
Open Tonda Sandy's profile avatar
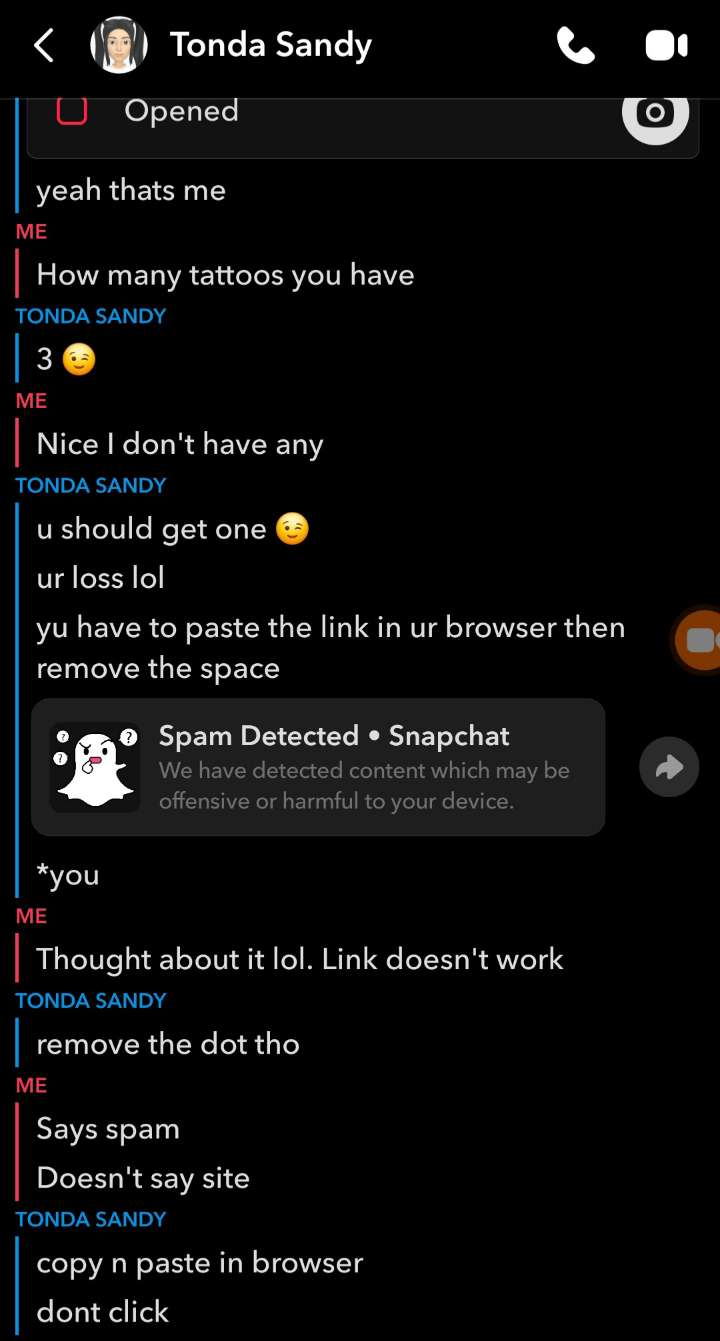[x=119, y=46]
